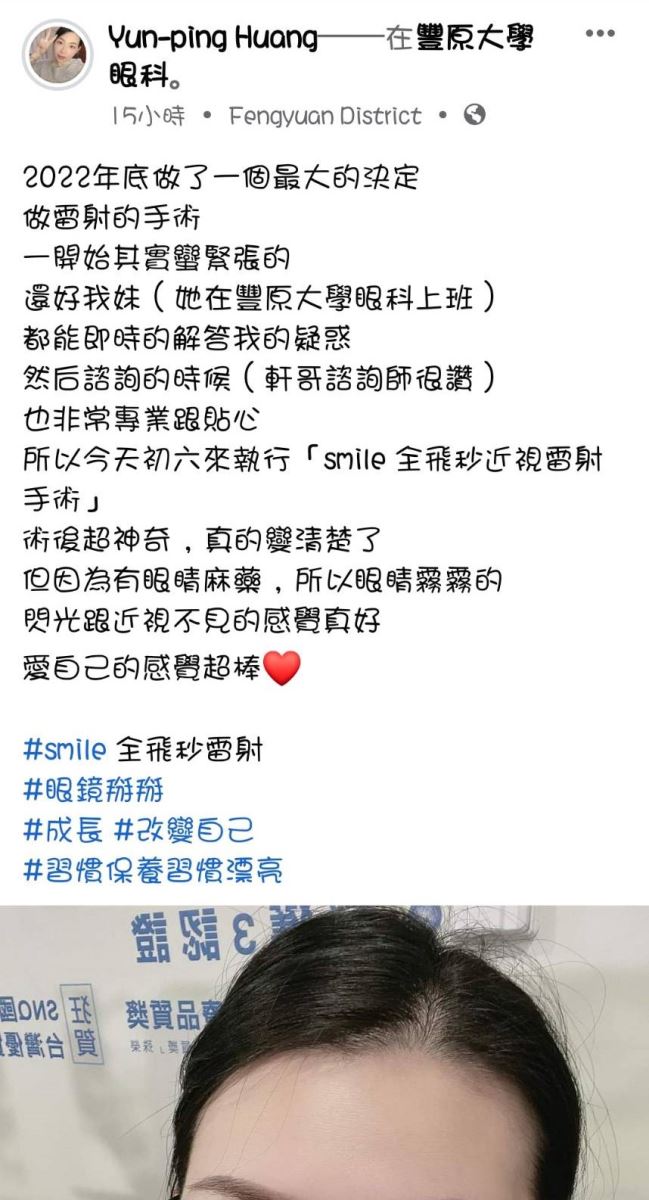Open Yun-ping Huang's profile name link
Screen dimensions: 649x1200
click(x=212, y=38)
